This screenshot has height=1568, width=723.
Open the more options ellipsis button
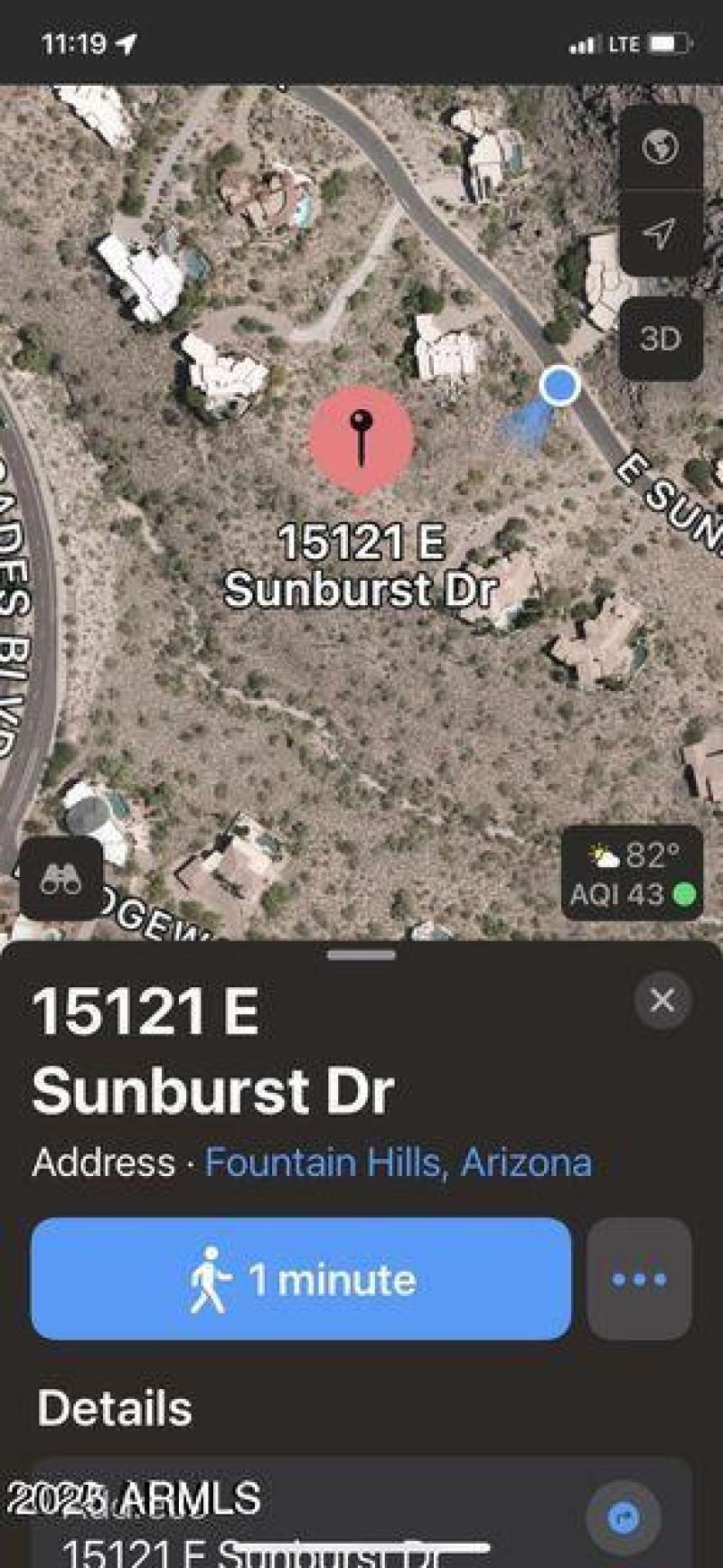tap(639, 1278)
